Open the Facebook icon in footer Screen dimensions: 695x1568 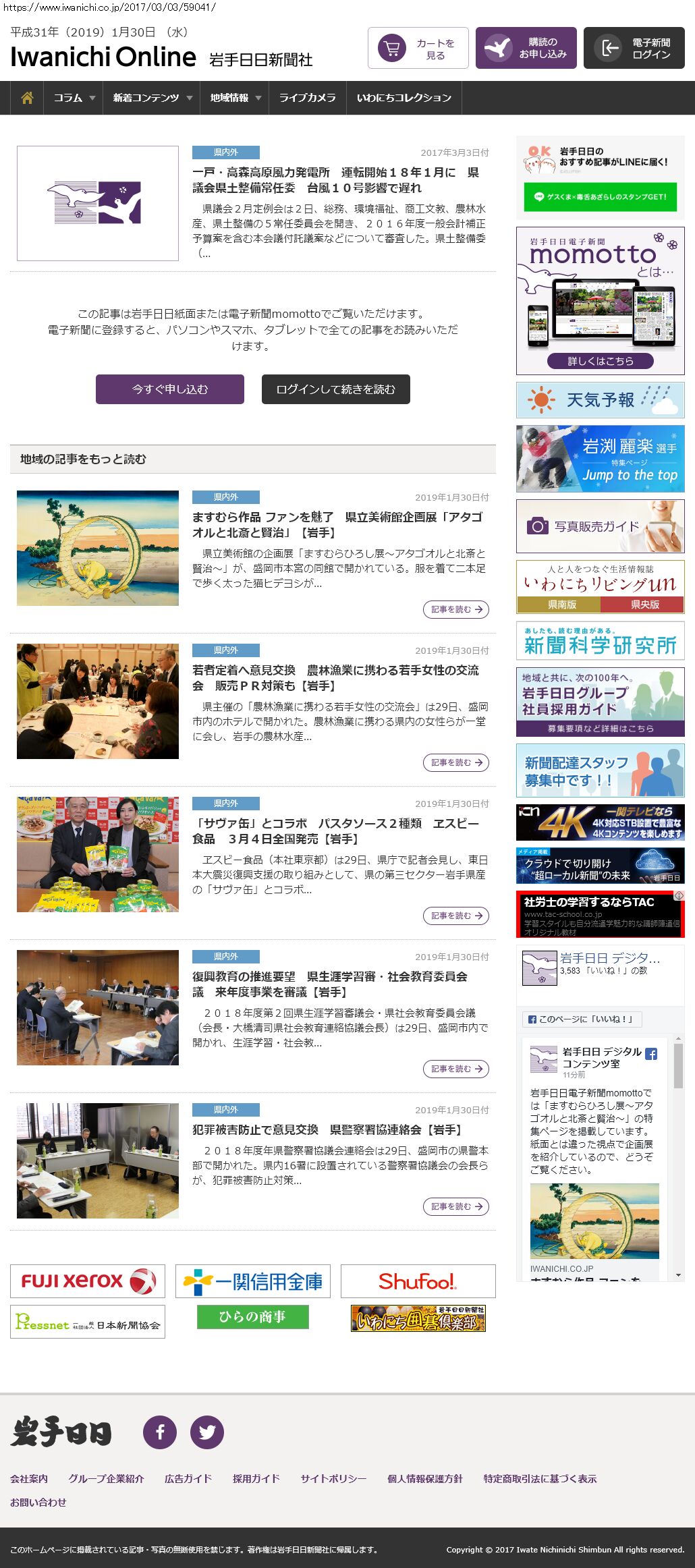(160, 1432)
